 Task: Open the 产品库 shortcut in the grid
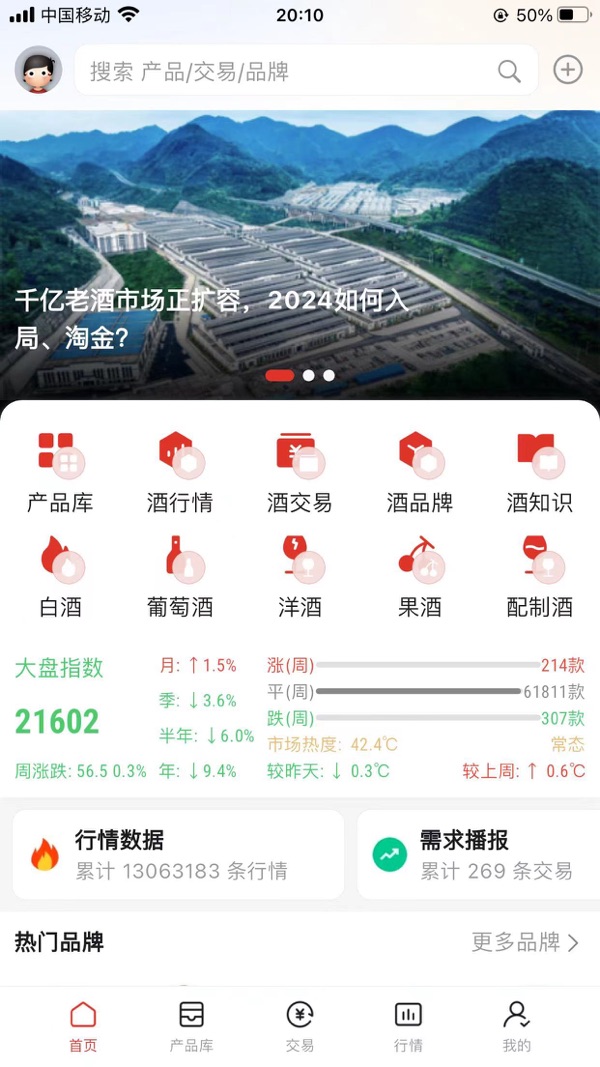tap(60, 473)
